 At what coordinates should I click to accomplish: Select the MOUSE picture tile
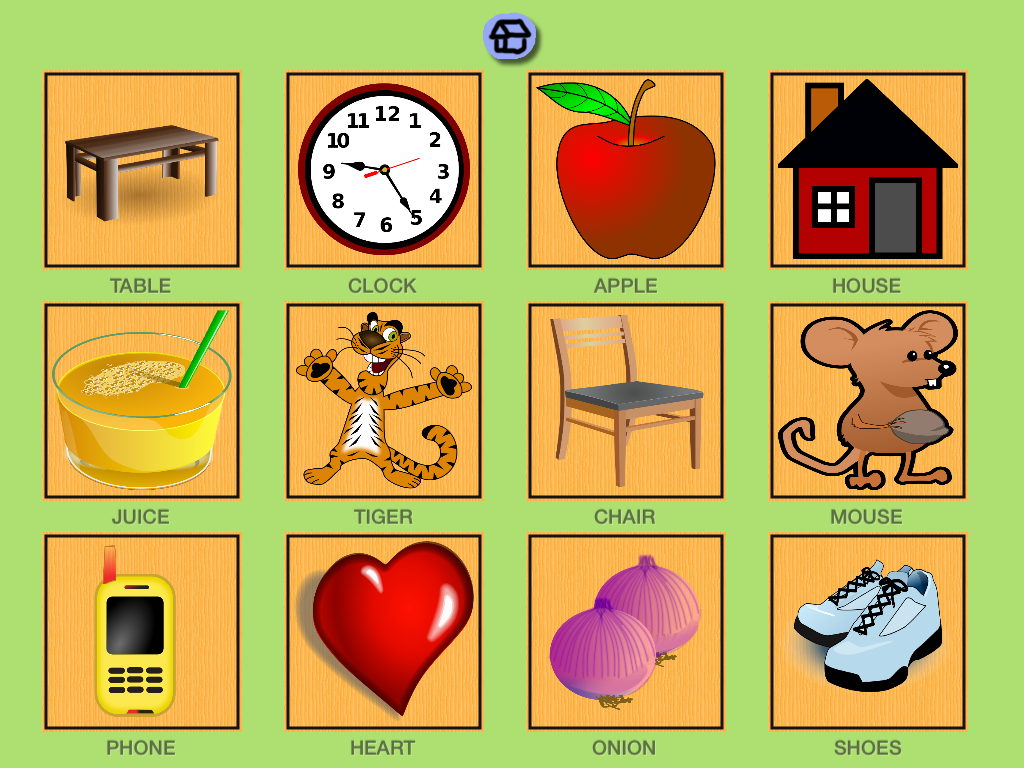pyautogui.click(x=868, y=401)
